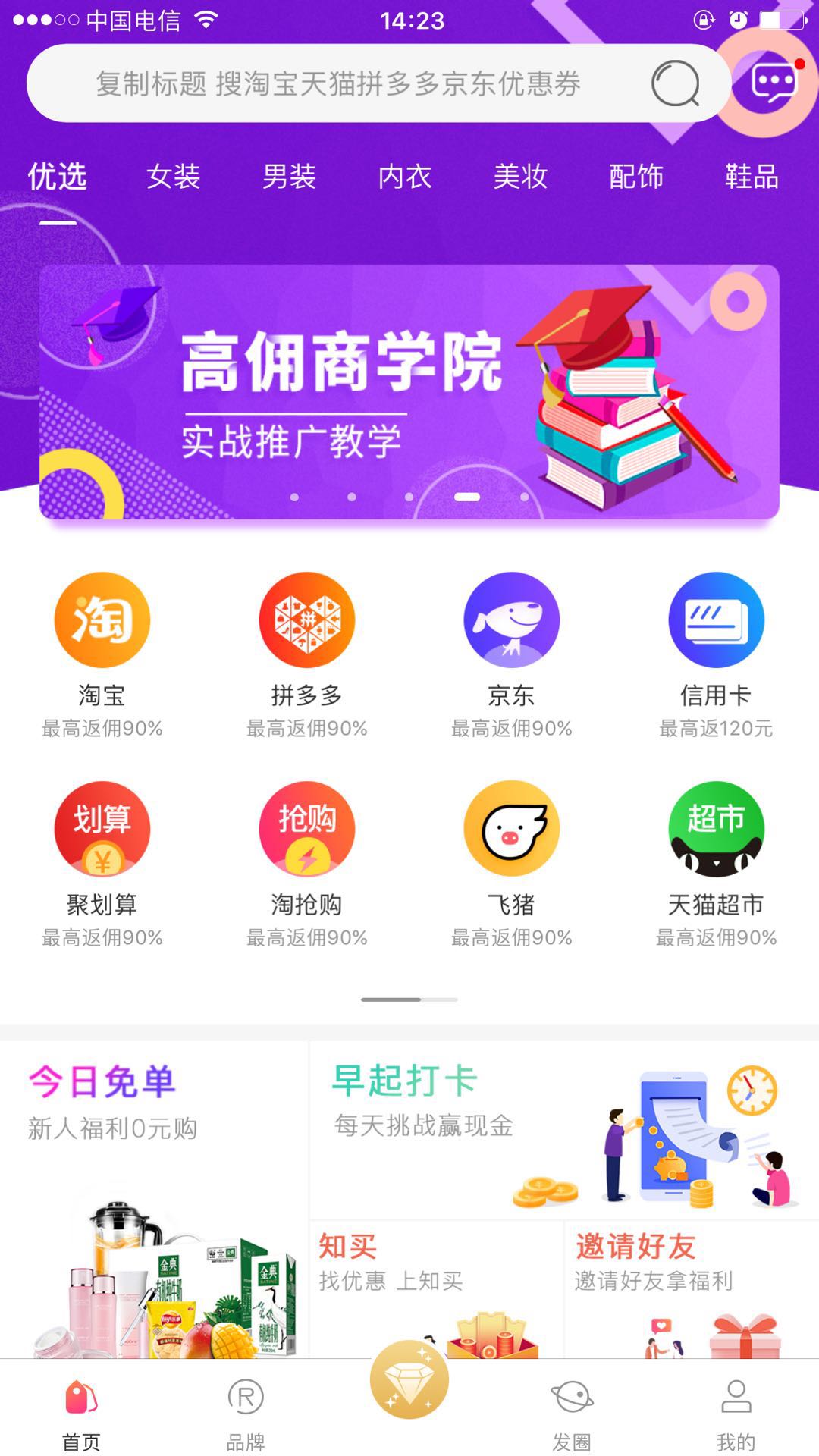Select the 淘抢购 lightning icon
Viewport: 819px width, 1456px height.
307,829
